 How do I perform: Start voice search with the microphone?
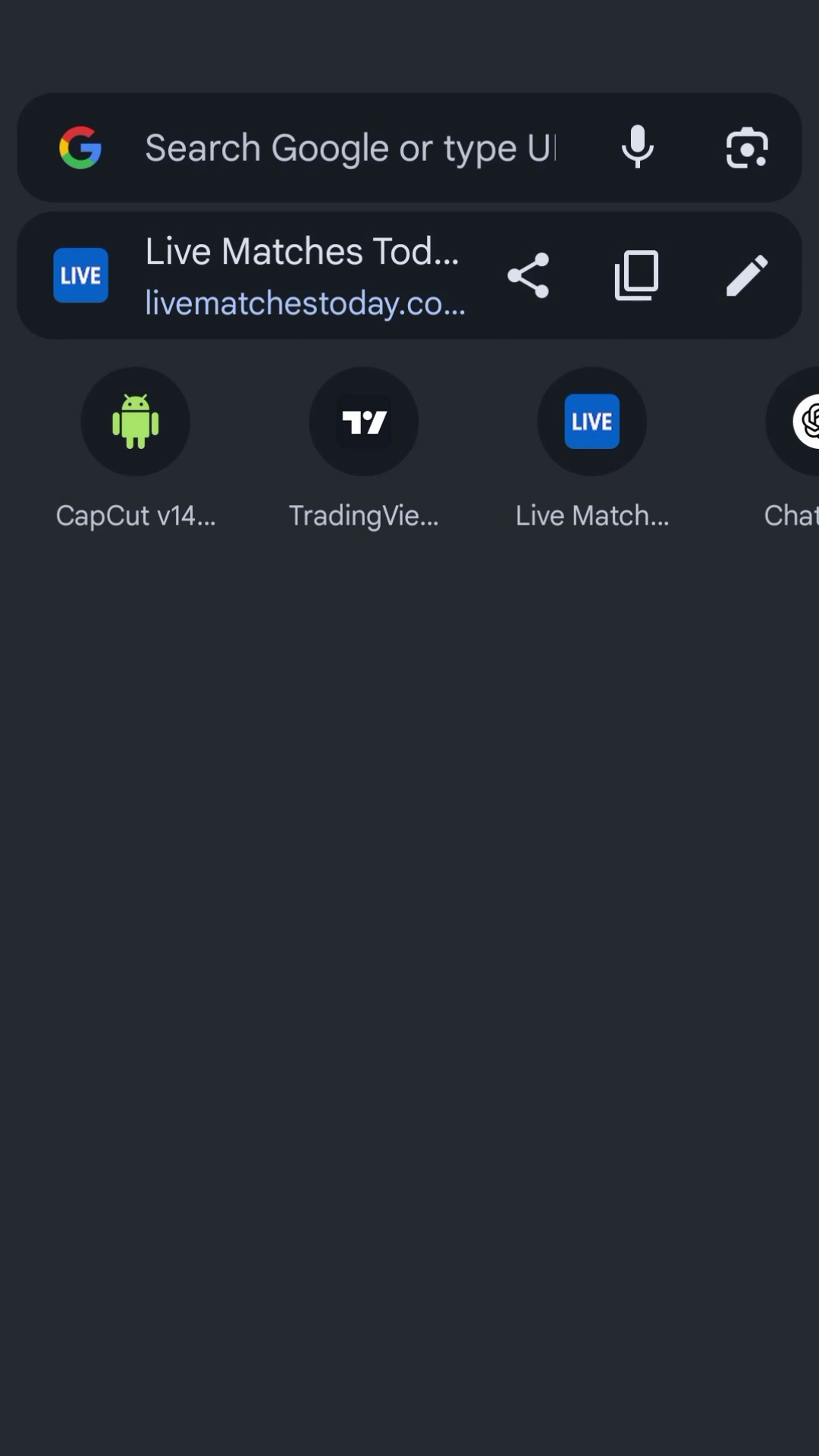pos(637,147)
